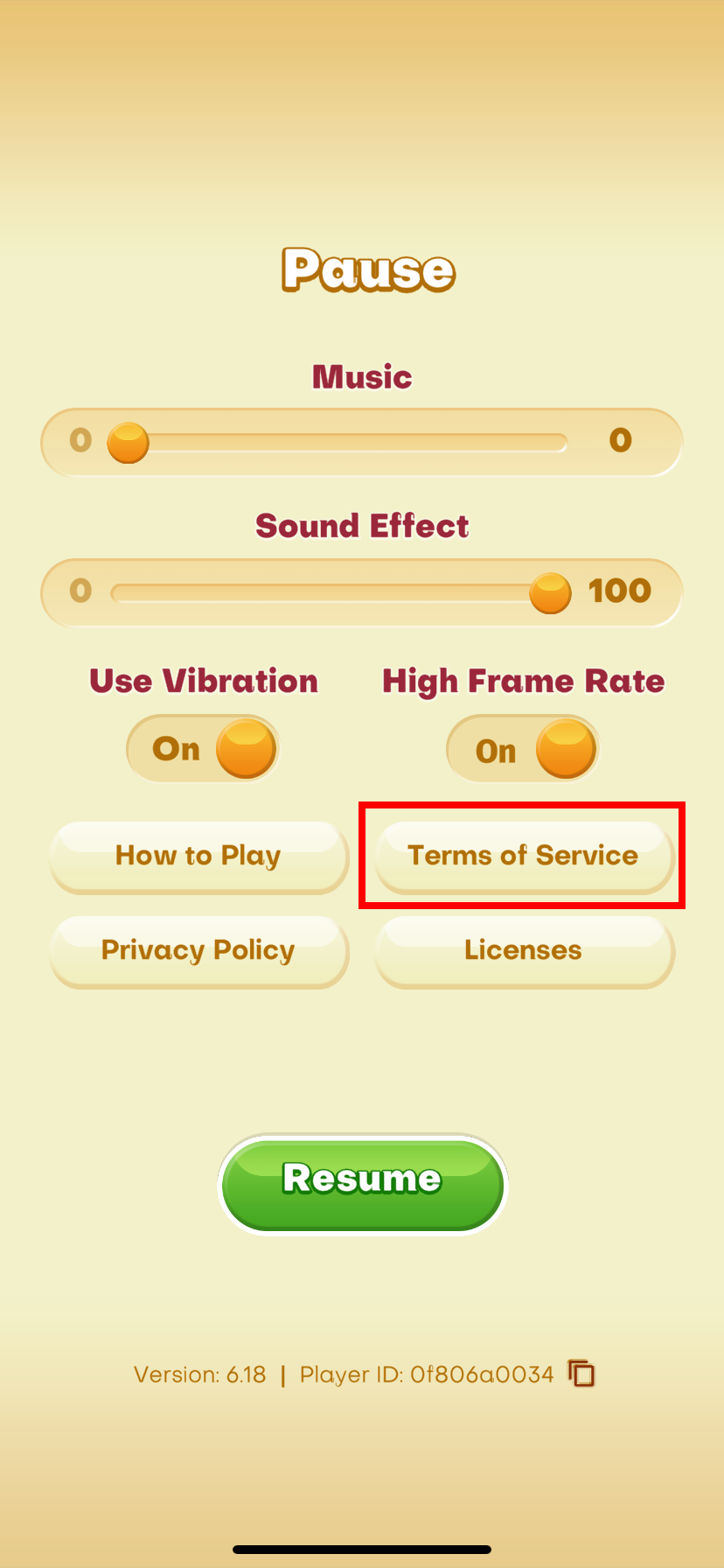This screenshot has width=724, height=1568.
Task: Open the How to Play guide
Action: [x=198, y=856]
